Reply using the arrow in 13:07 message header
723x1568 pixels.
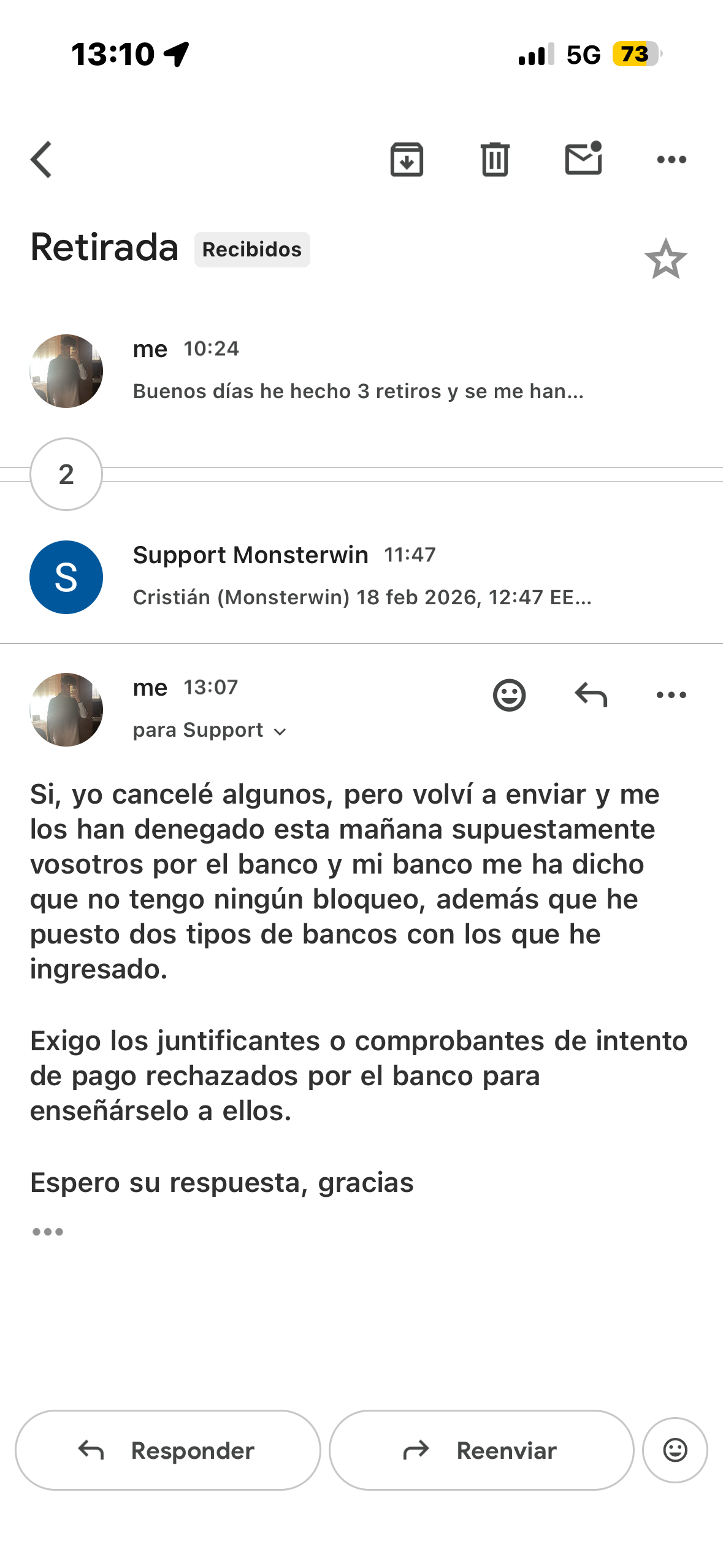(591, 695)
